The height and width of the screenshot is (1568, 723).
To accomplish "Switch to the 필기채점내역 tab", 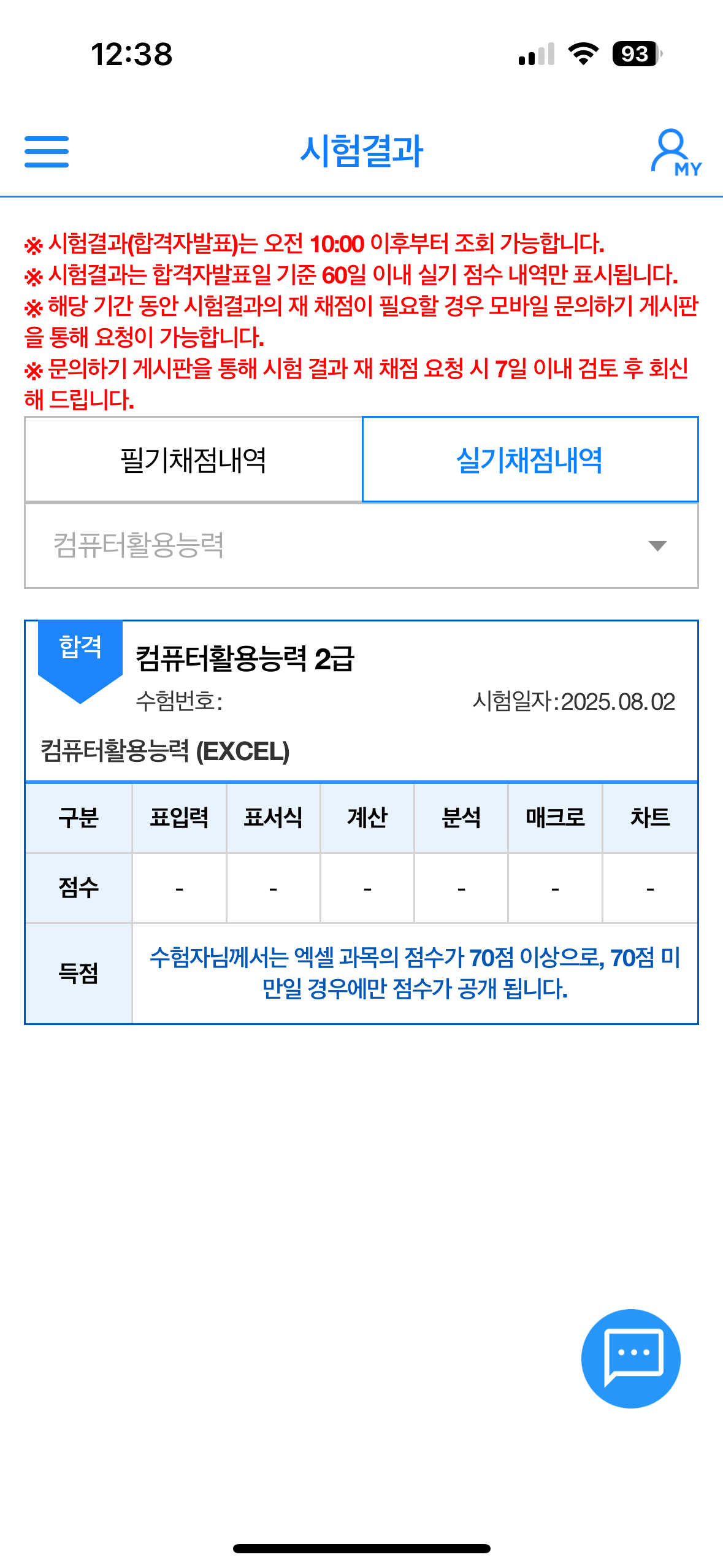I will click(193, 460).
